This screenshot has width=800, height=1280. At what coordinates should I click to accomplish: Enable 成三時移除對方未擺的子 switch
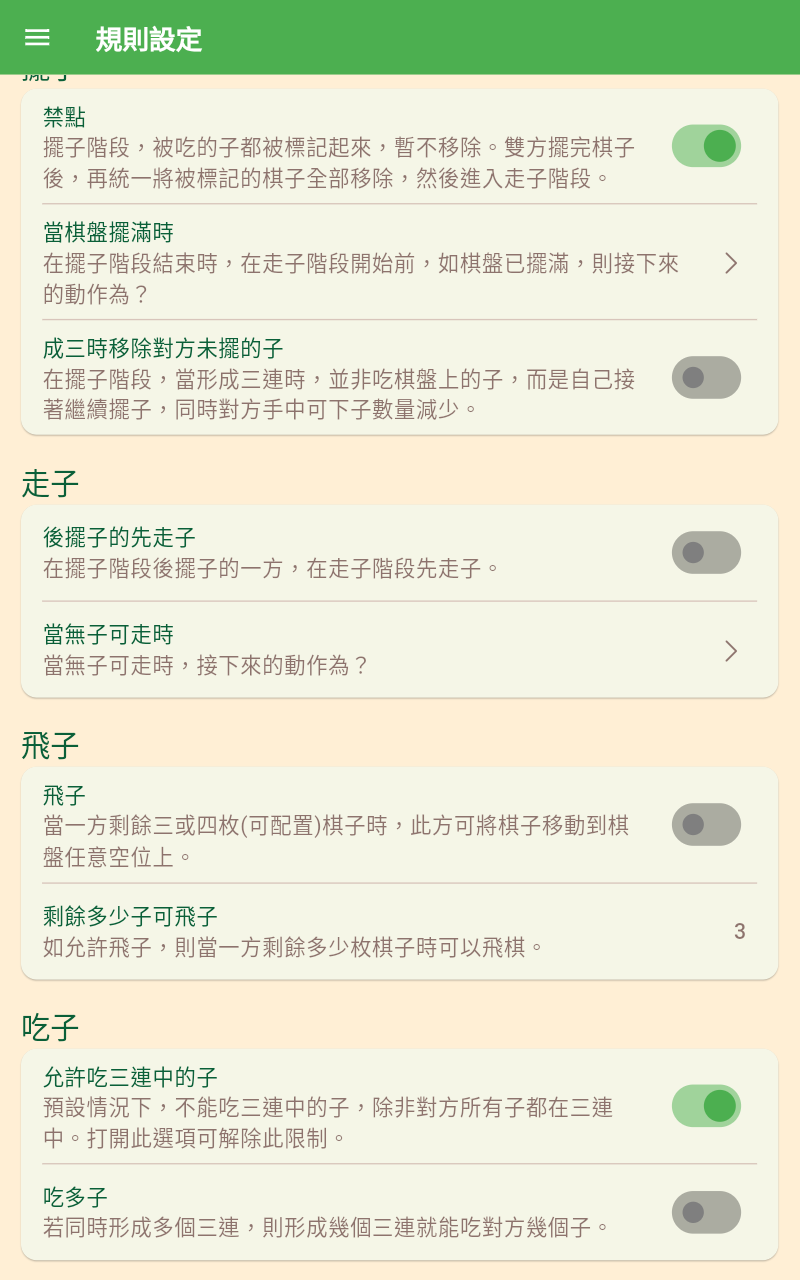point(706,378)
